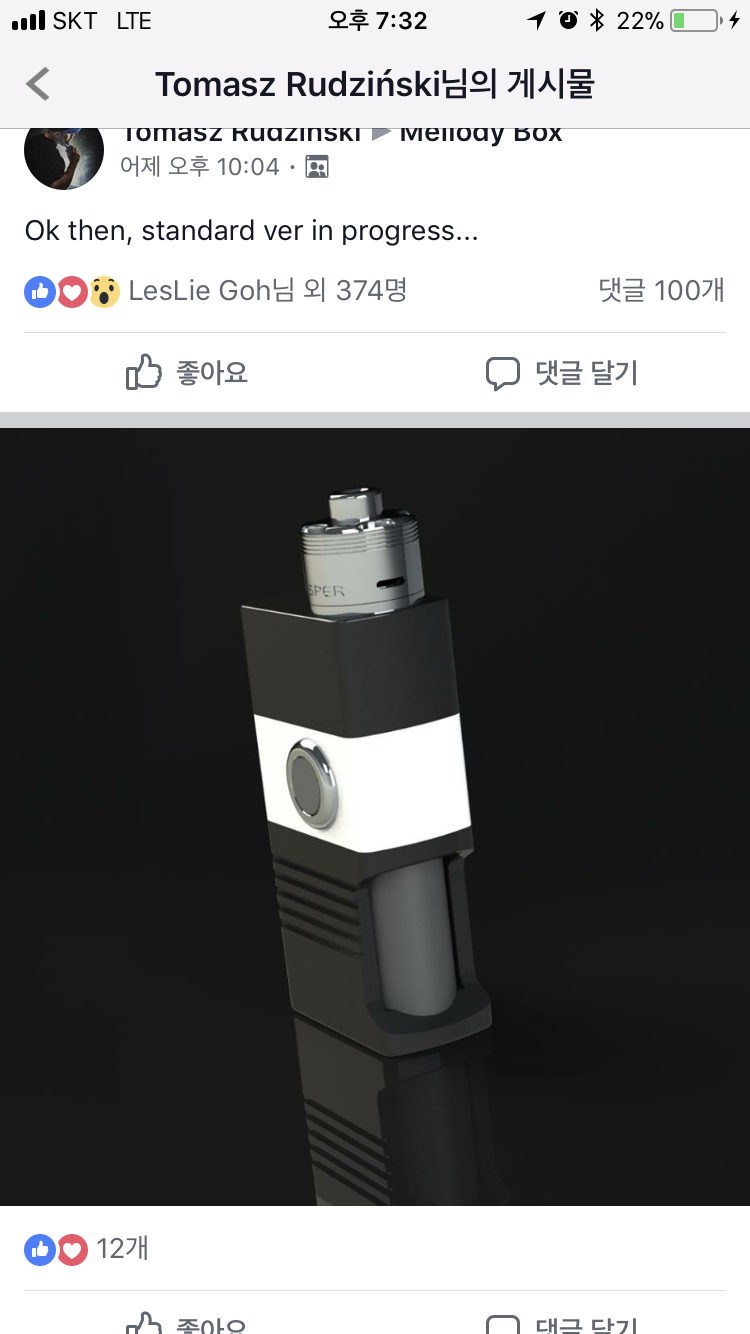Tap 댓글 달기 to comment on the post
Viewport: 750px width, 1334px height.
tap(562, 373)
